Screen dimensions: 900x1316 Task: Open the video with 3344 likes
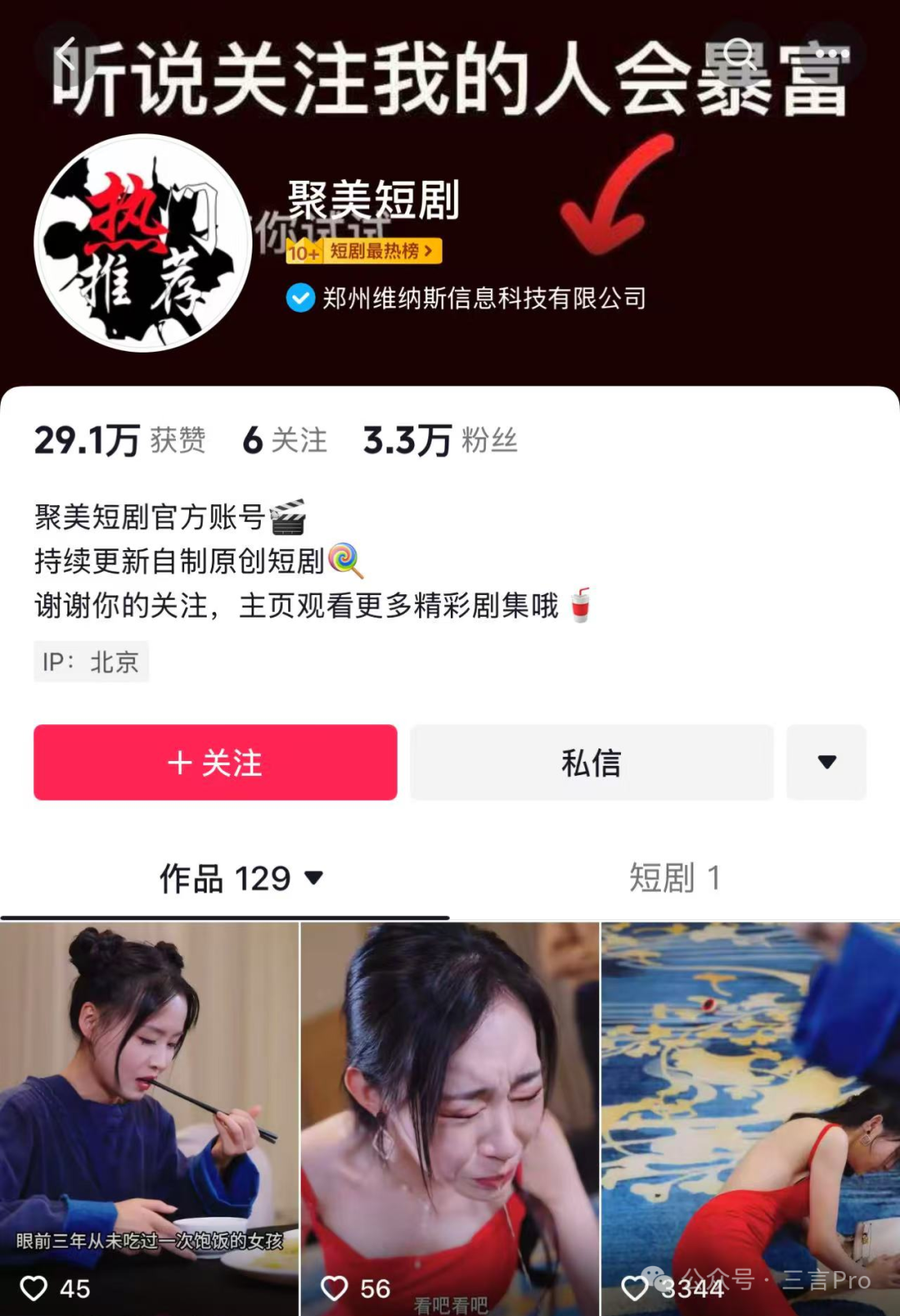(750, 1117)
